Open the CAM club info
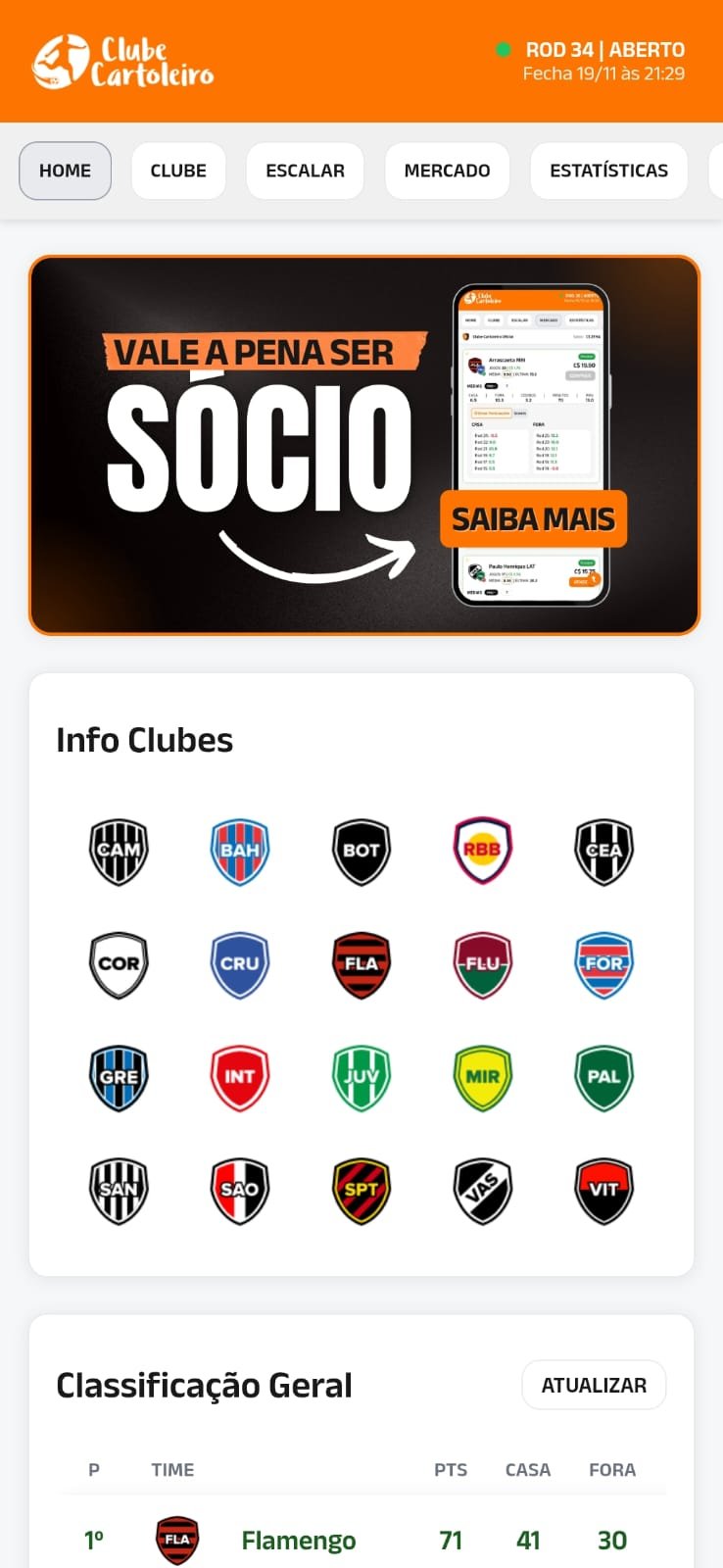 pyautogui.click(x=119, y=851)
